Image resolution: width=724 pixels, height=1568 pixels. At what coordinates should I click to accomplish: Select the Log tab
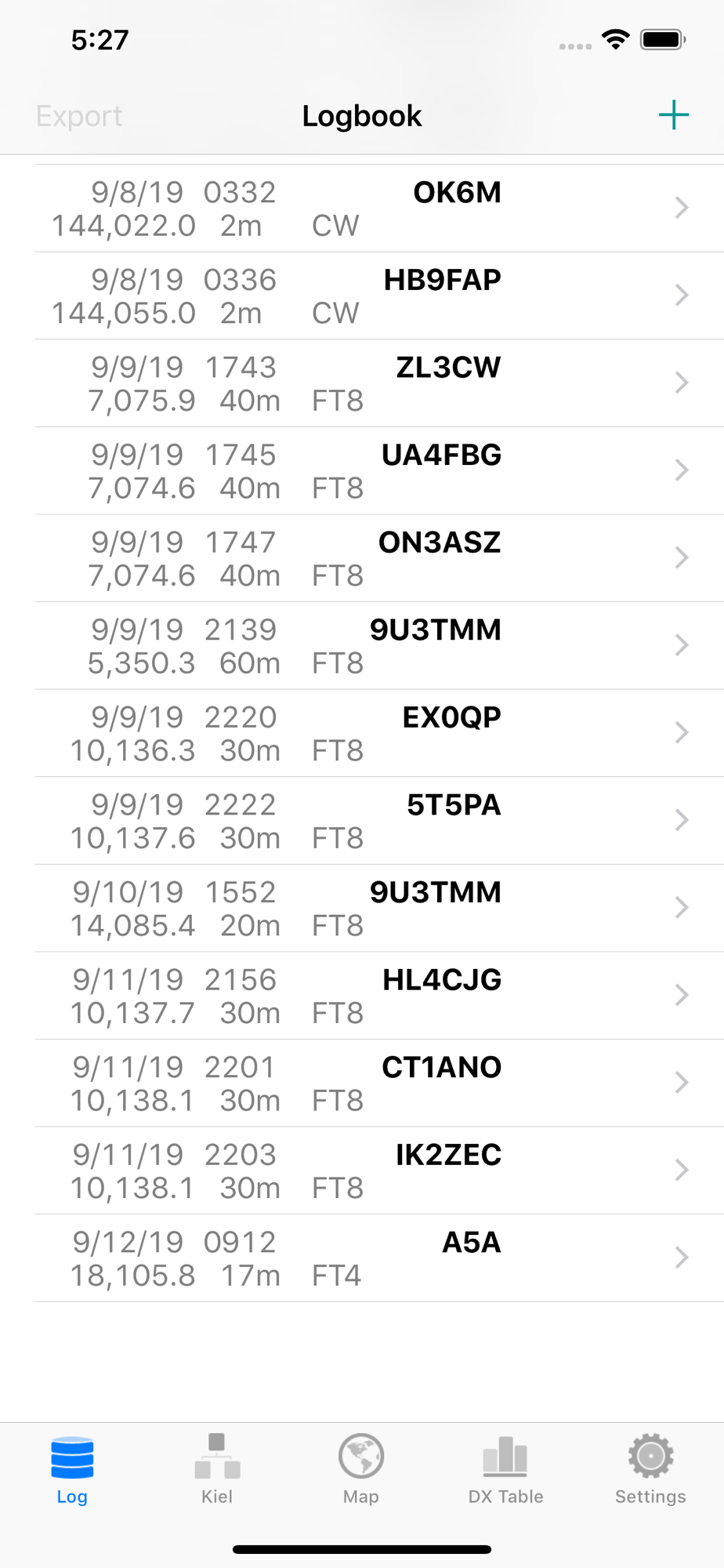tap(72, 1469)
